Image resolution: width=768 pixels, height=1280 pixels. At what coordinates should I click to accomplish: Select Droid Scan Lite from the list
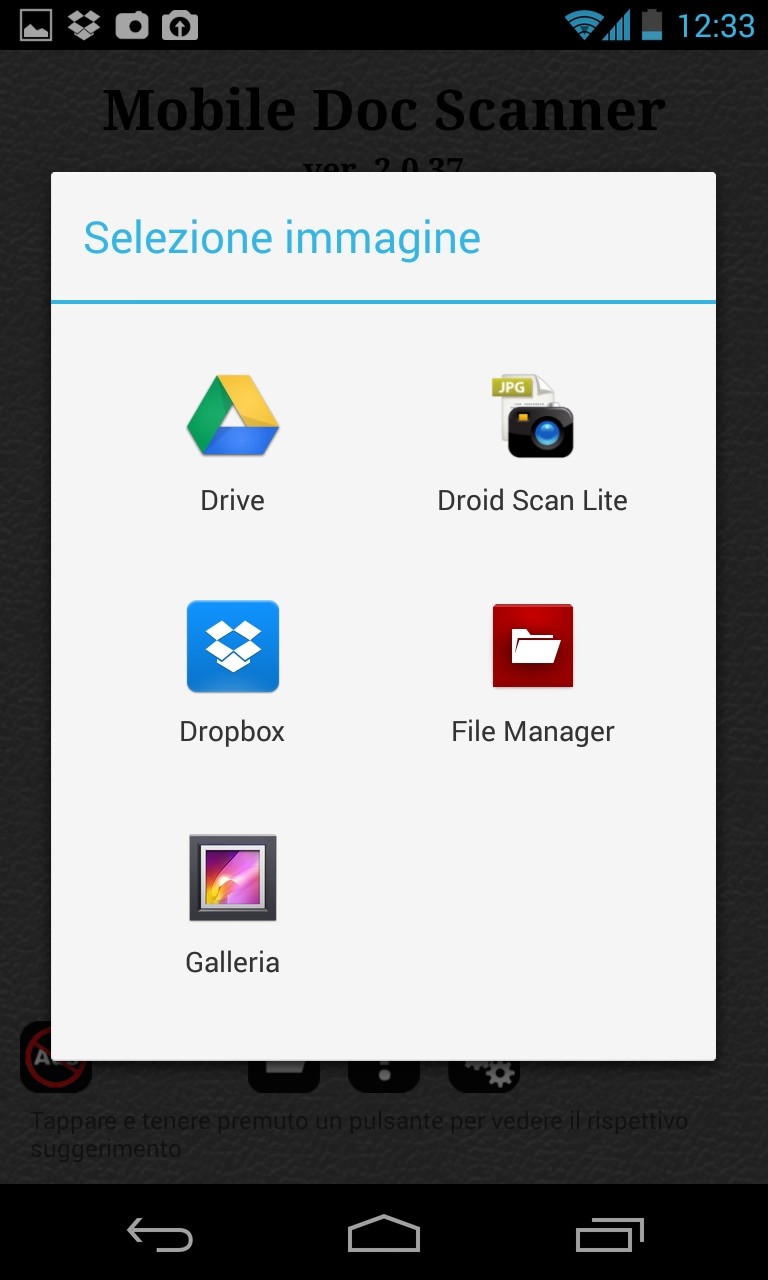532,440
